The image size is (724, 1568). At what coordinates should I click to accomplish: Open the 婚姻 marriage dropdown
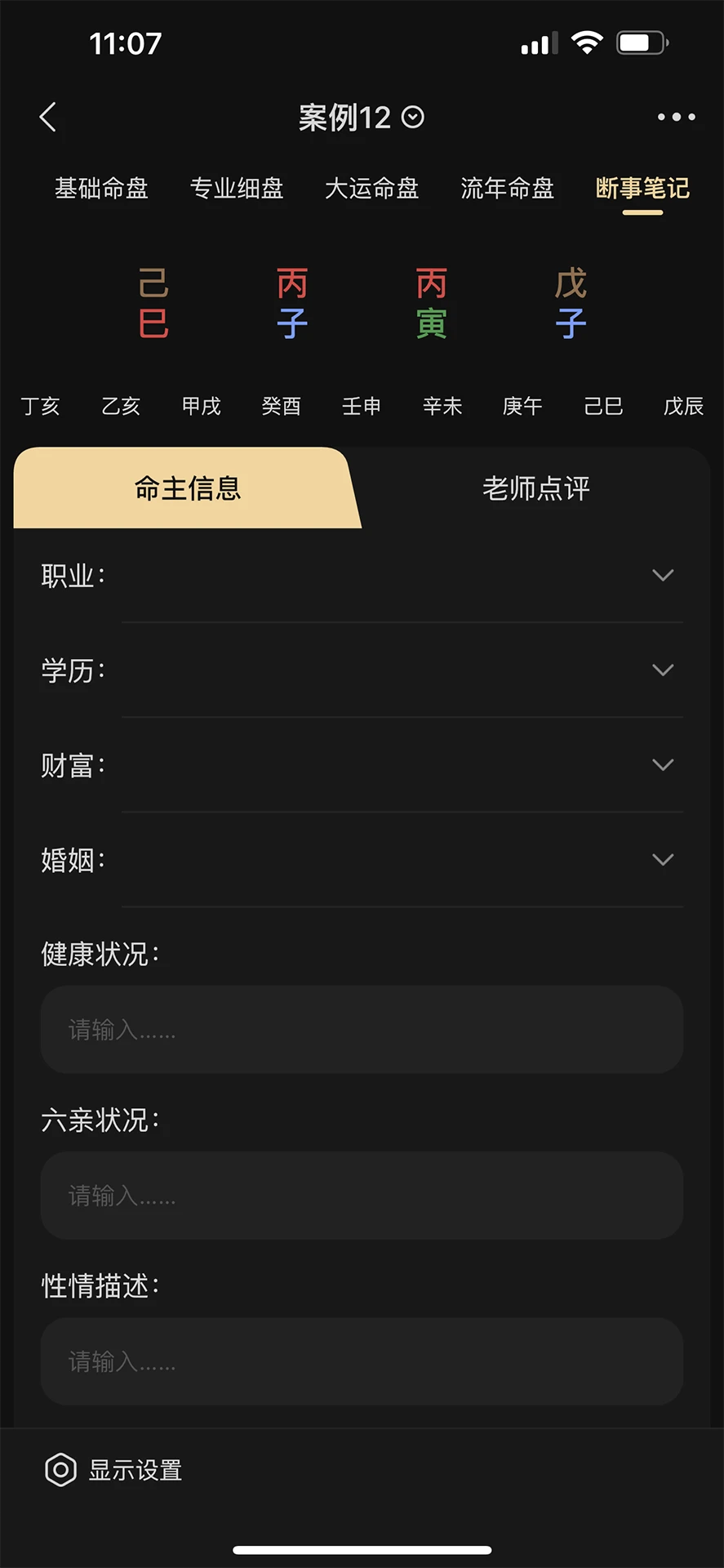663,860
